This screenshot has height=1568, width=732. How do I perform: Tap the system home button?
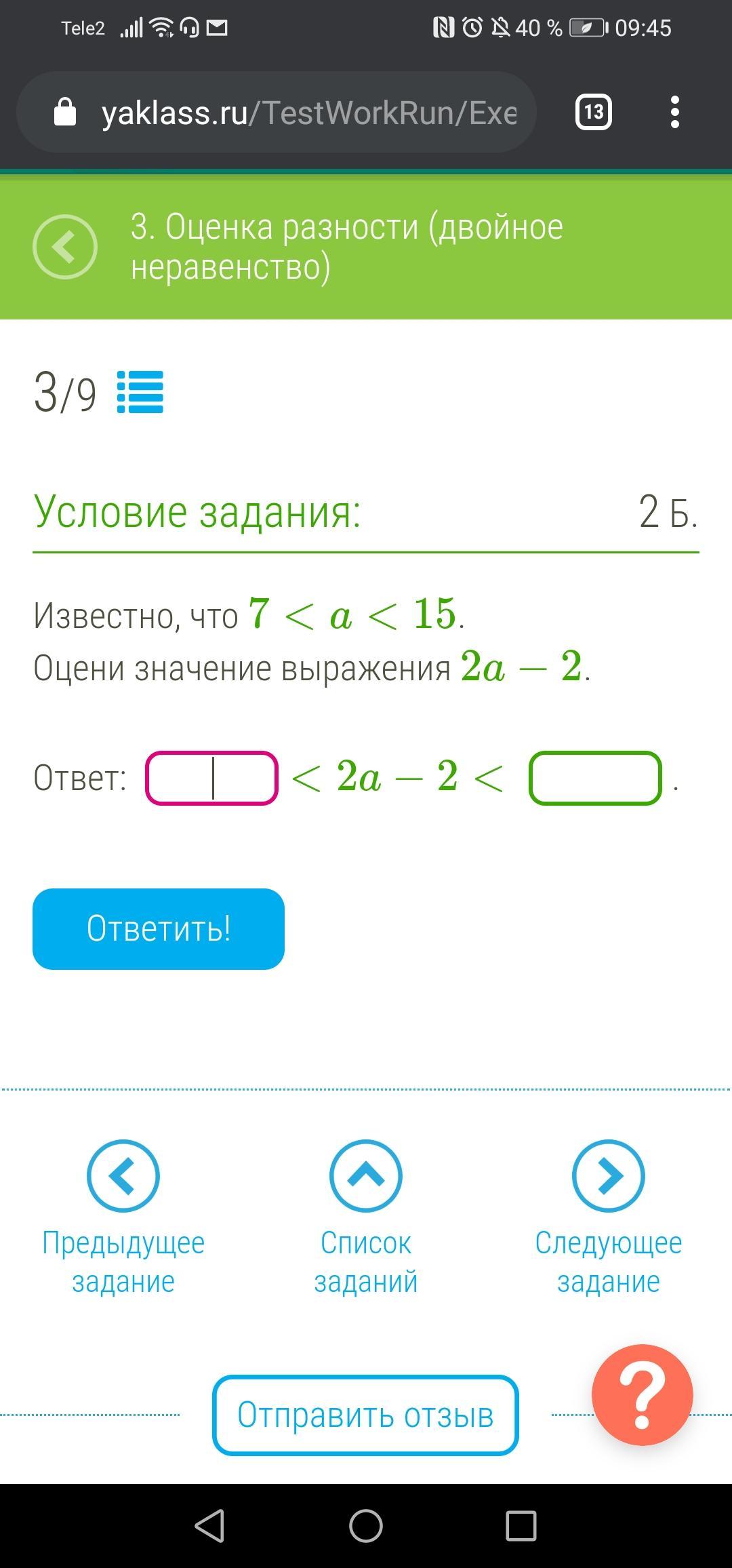click(366, 1526)
